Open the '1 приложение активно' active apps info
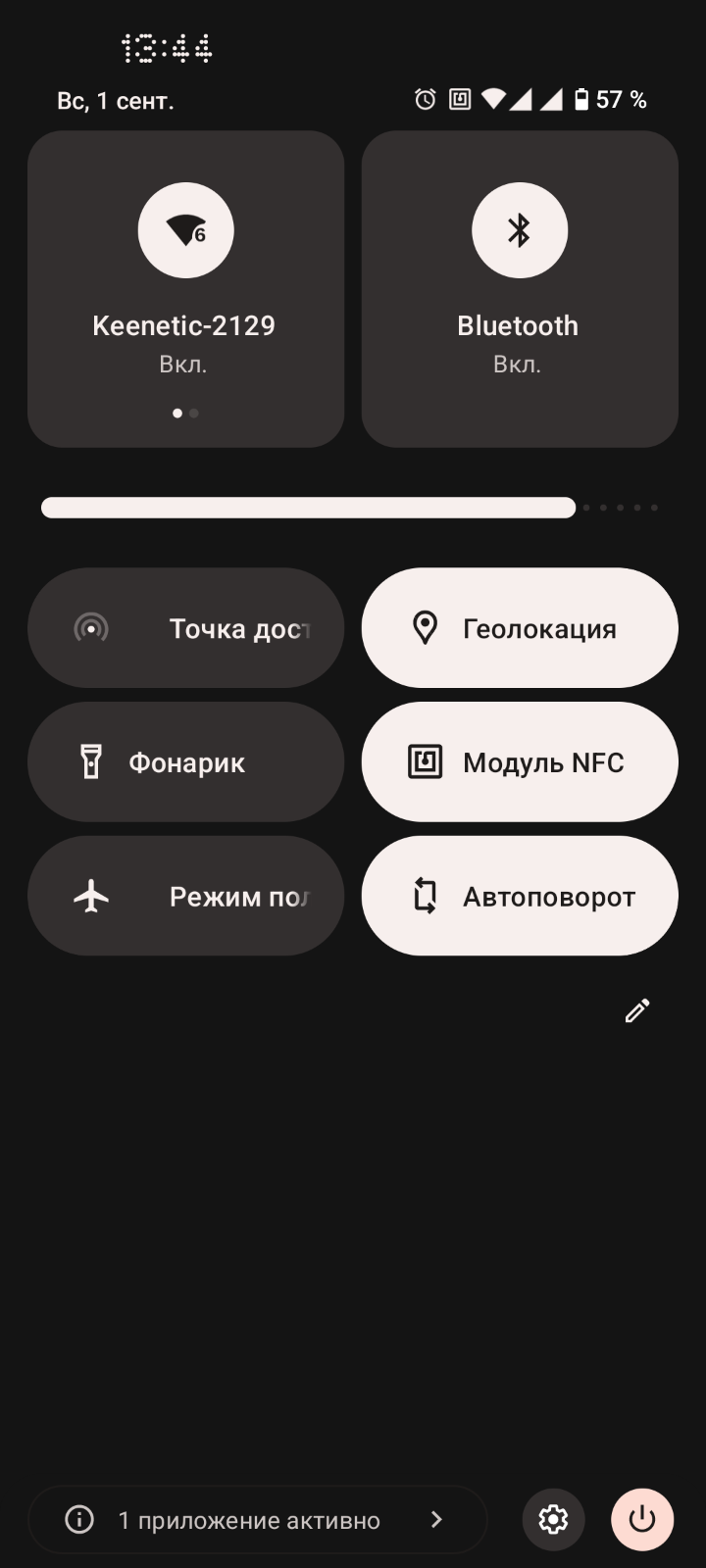Screen dimensions: 706x1568 coord(258,1520)
